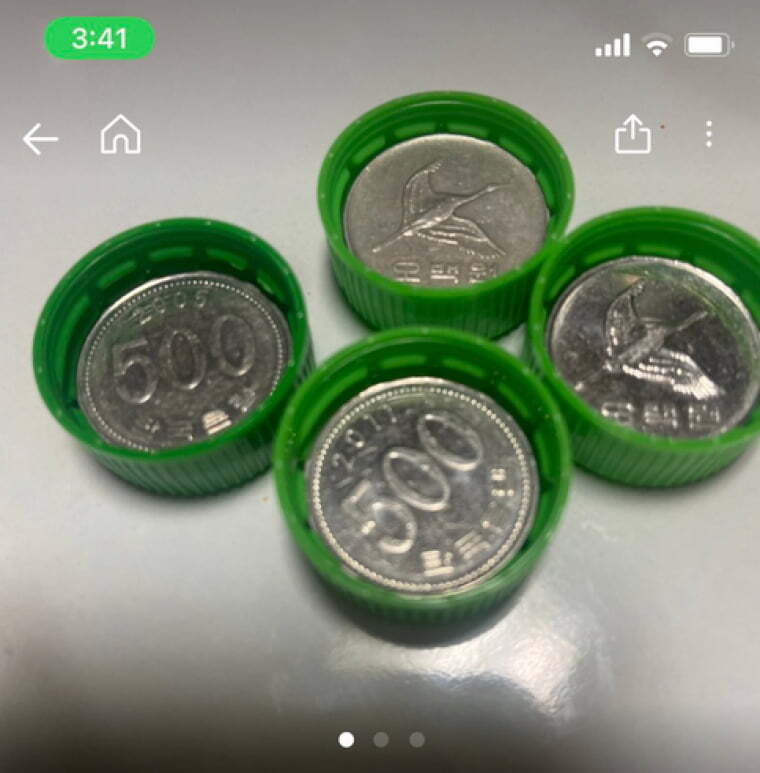Open the overflow menu
The image size is (760, 773).
click(708, 134)
